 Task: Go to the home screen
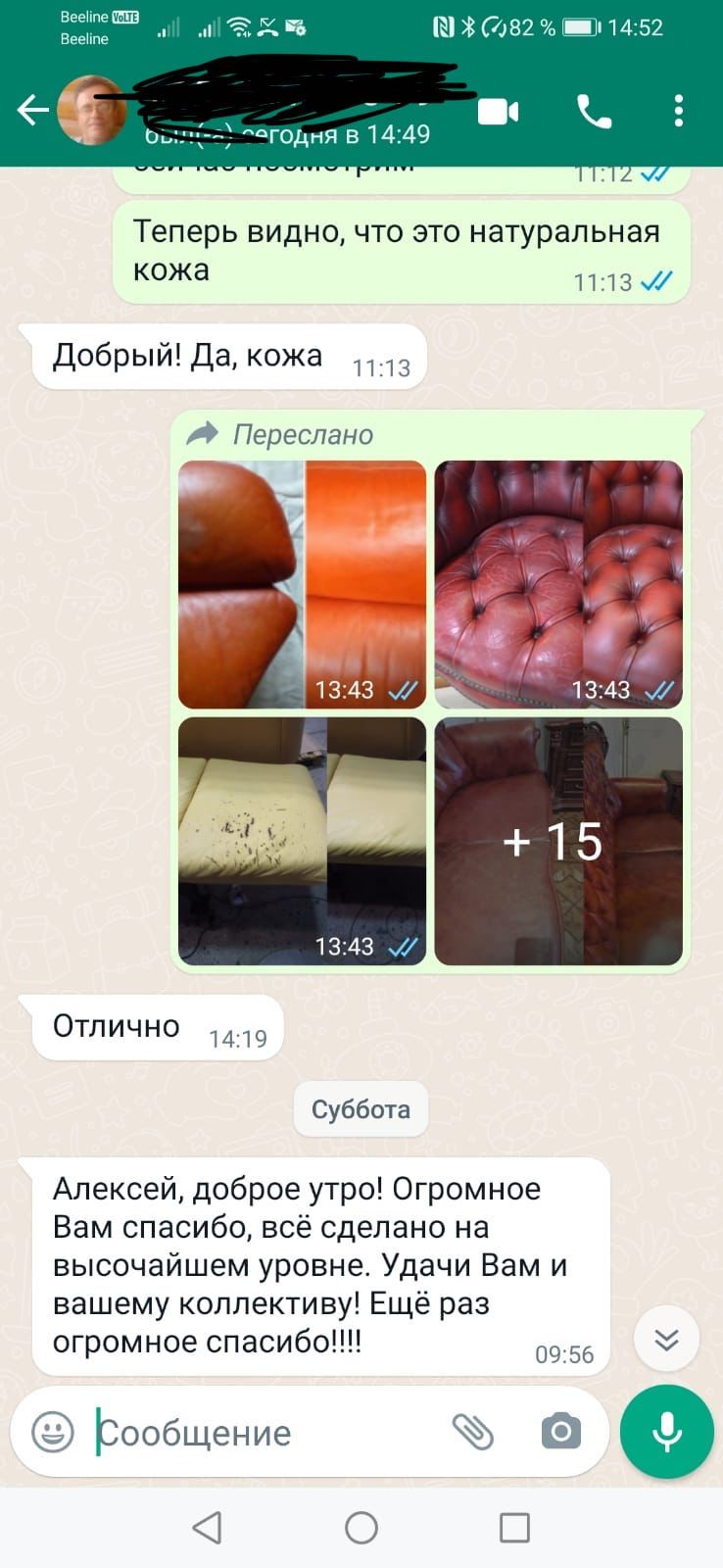pyautogui.click(x=361, y=1528)
